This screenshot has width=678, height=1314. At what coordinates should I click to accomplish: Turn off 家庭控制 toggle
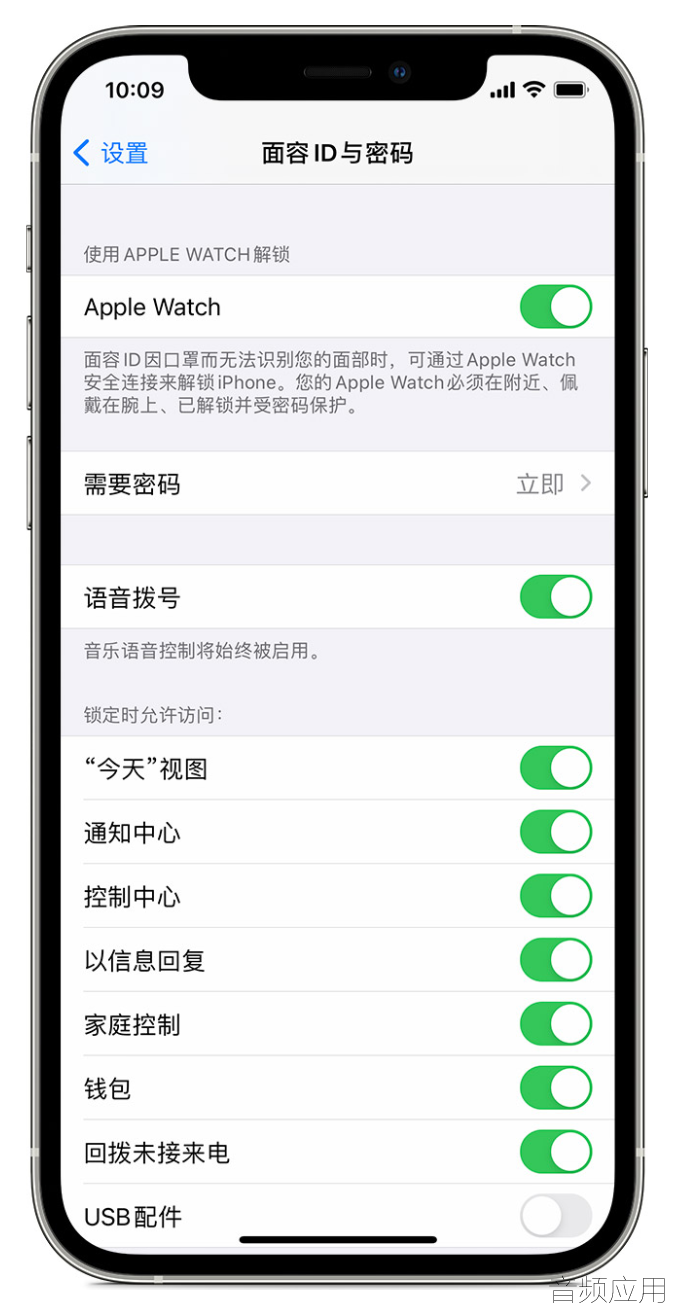pyautogui.click(x=555, y=1024)
